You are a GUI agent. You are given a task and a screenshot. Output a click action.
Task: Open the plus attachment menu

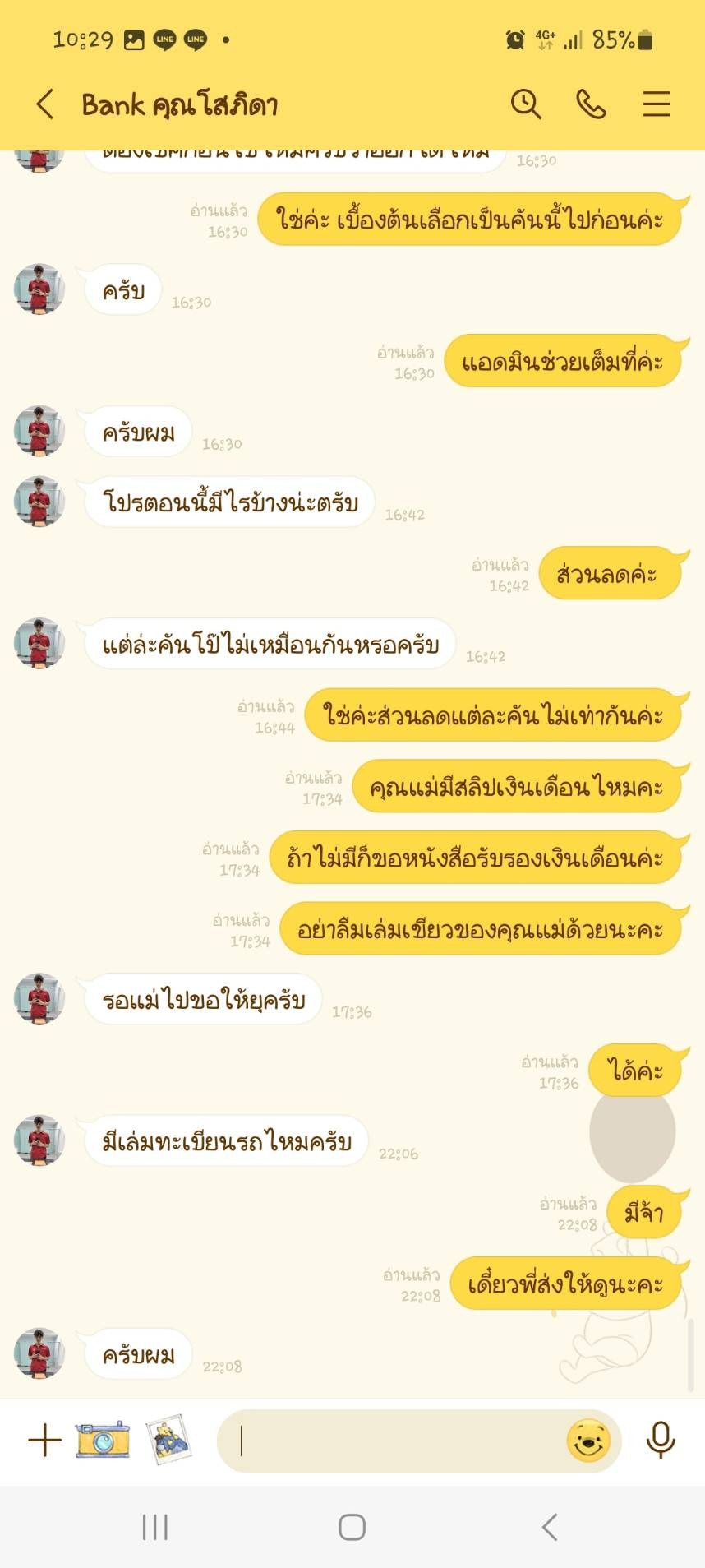pos(45,1440)
